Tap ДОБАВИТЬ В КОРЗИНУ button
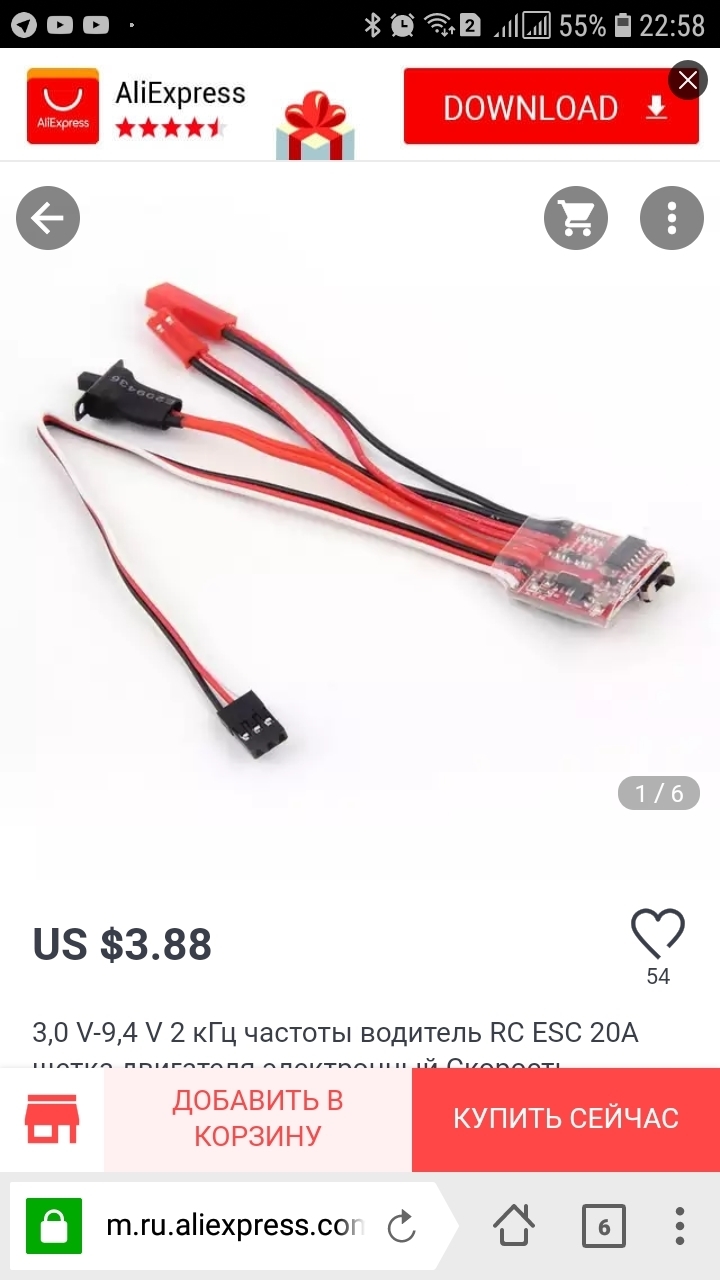The width and height of the screenshot is (720, 1280). tap(258, 1118)
